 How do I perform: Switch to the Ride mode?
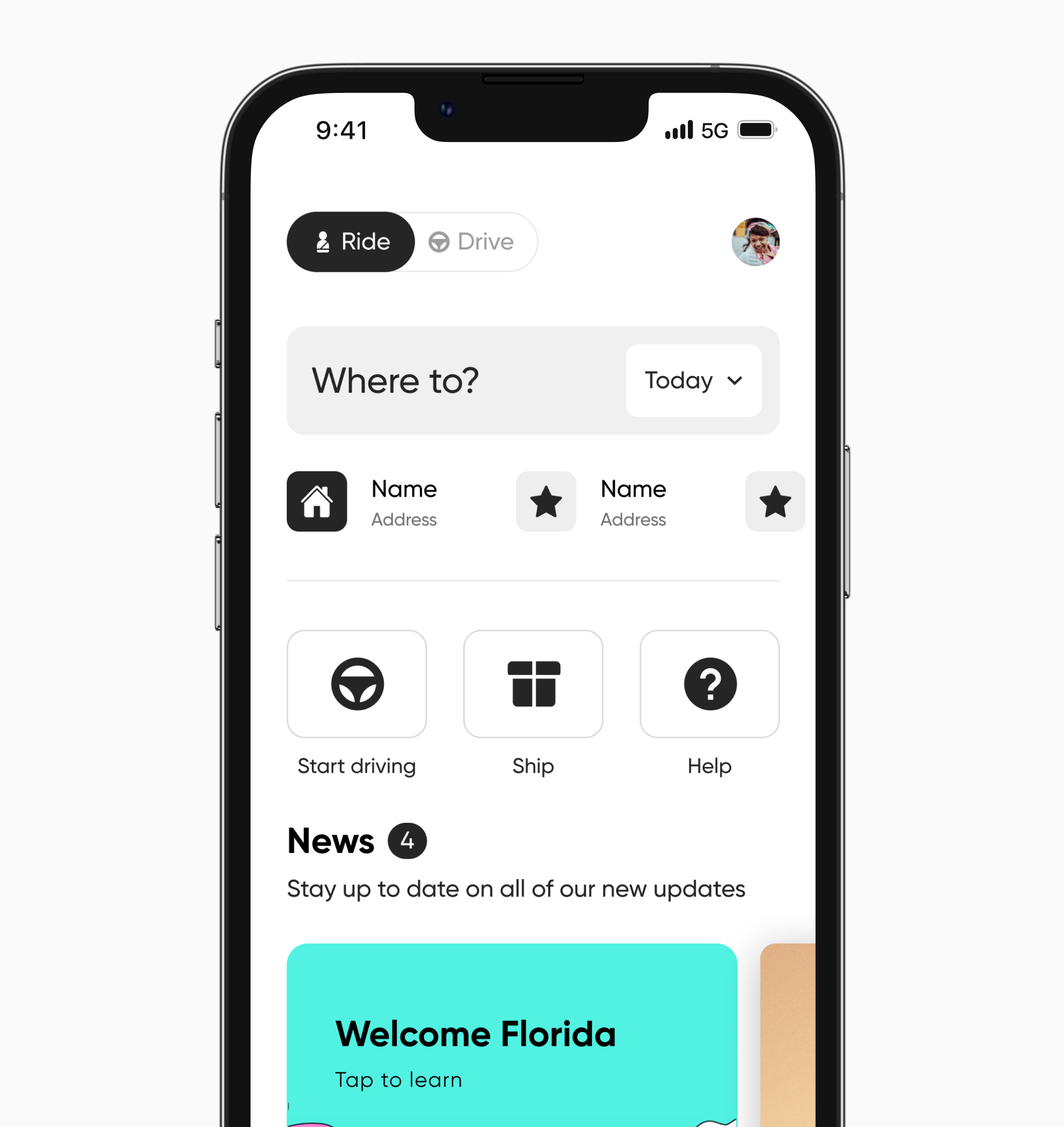pyautogui.click(x=351, y=242)
